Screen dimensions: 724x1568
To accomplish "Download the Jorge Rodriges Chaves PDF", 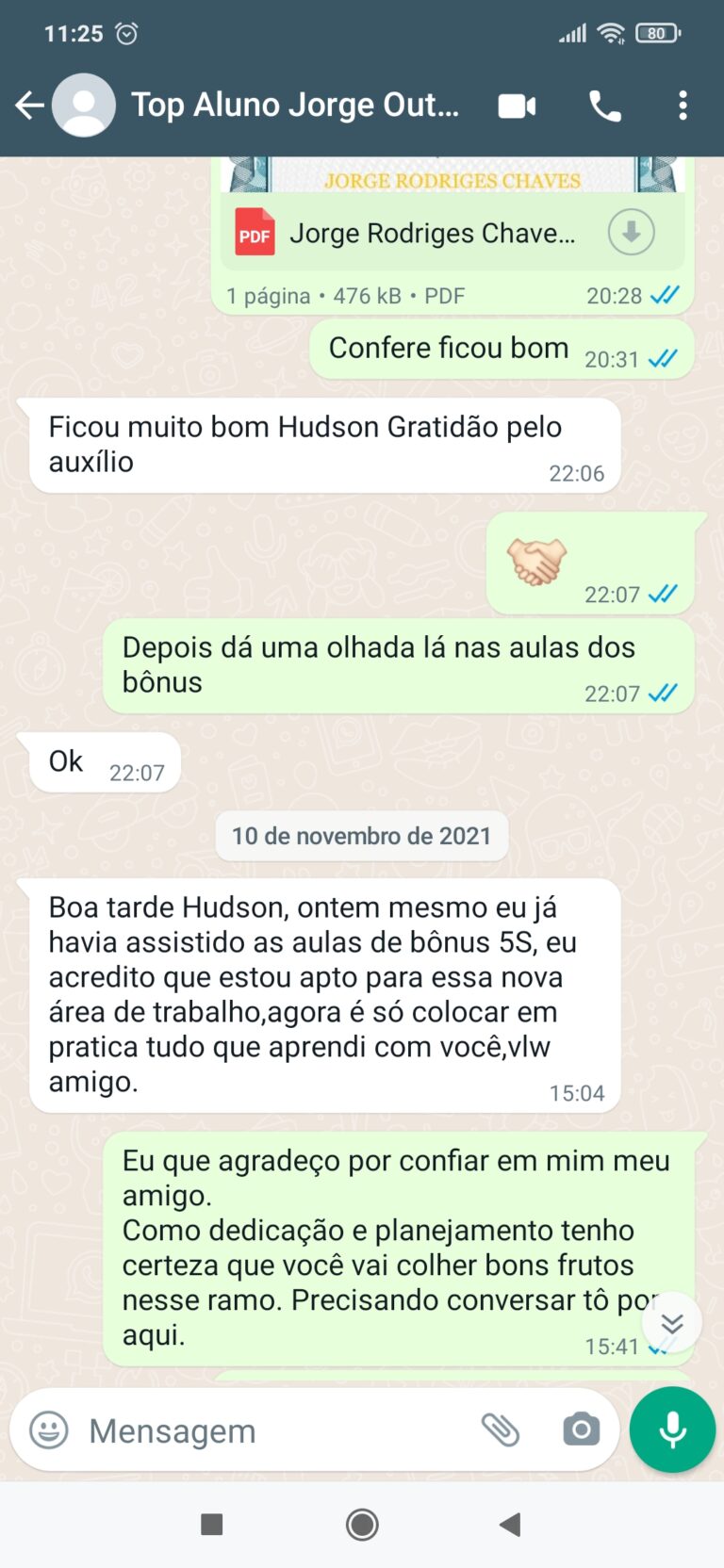I will click(x=631, y=232).
